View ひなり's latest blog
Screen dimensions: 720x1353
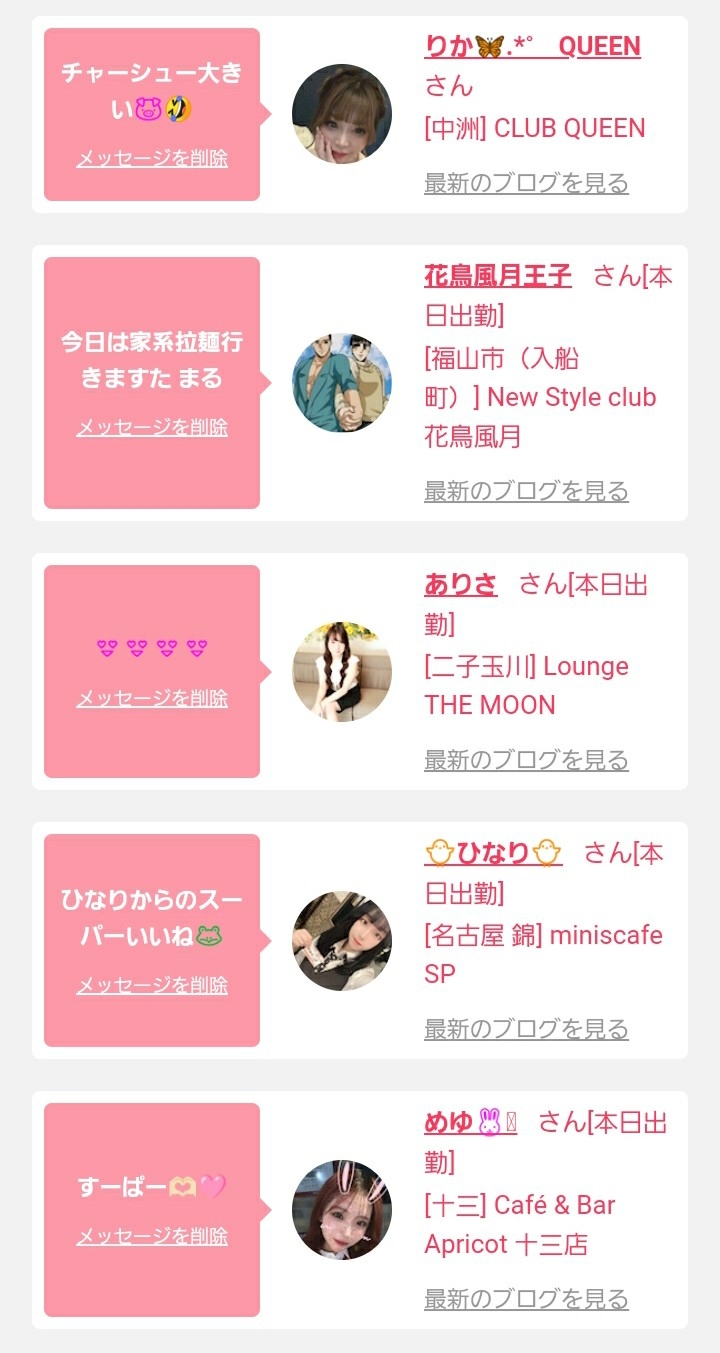click(x=526, y=1029)
